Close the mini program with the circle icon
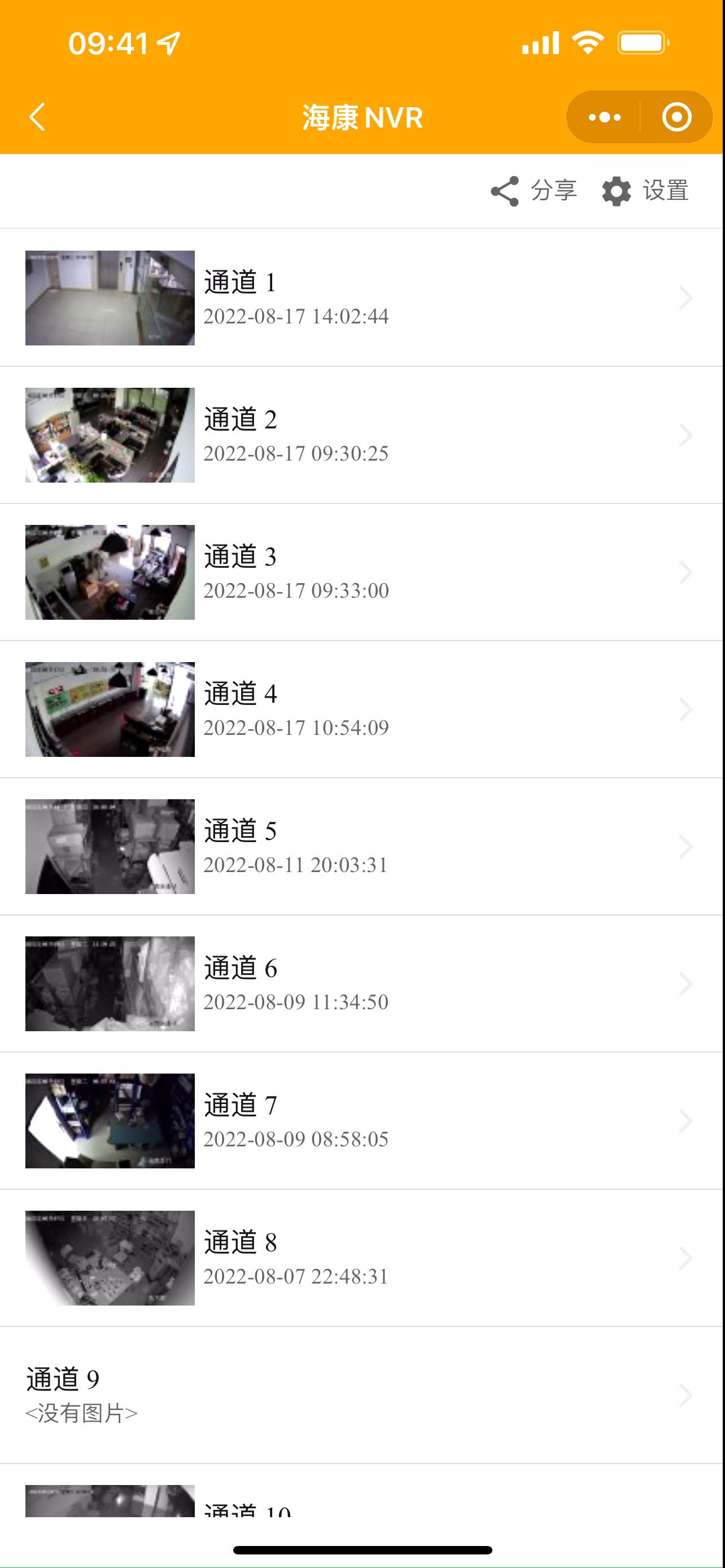Image resolution: width=725 pixels, height=1568 pixels. pos(676,117)
